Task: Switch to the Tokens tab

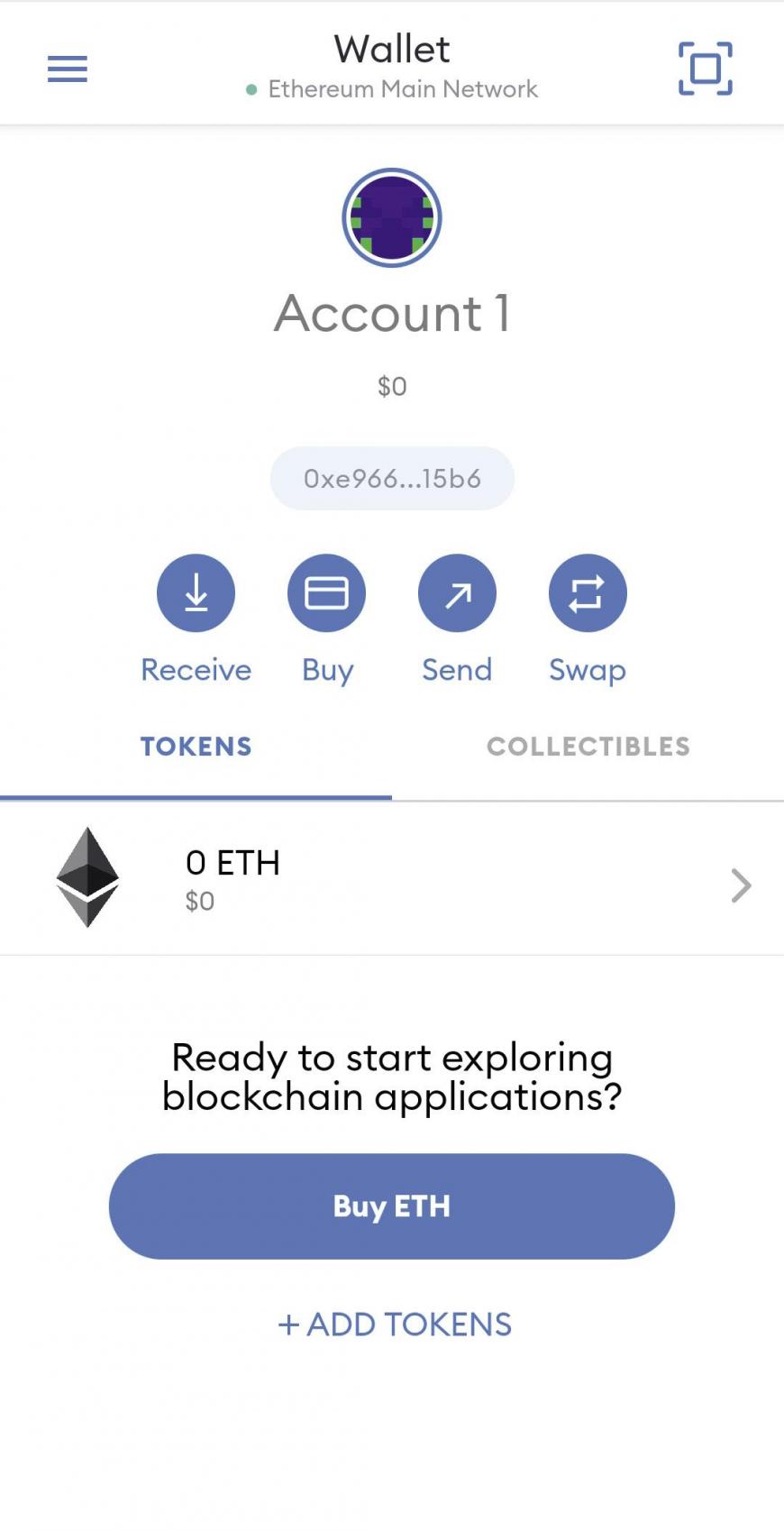Action: [196, 747]
